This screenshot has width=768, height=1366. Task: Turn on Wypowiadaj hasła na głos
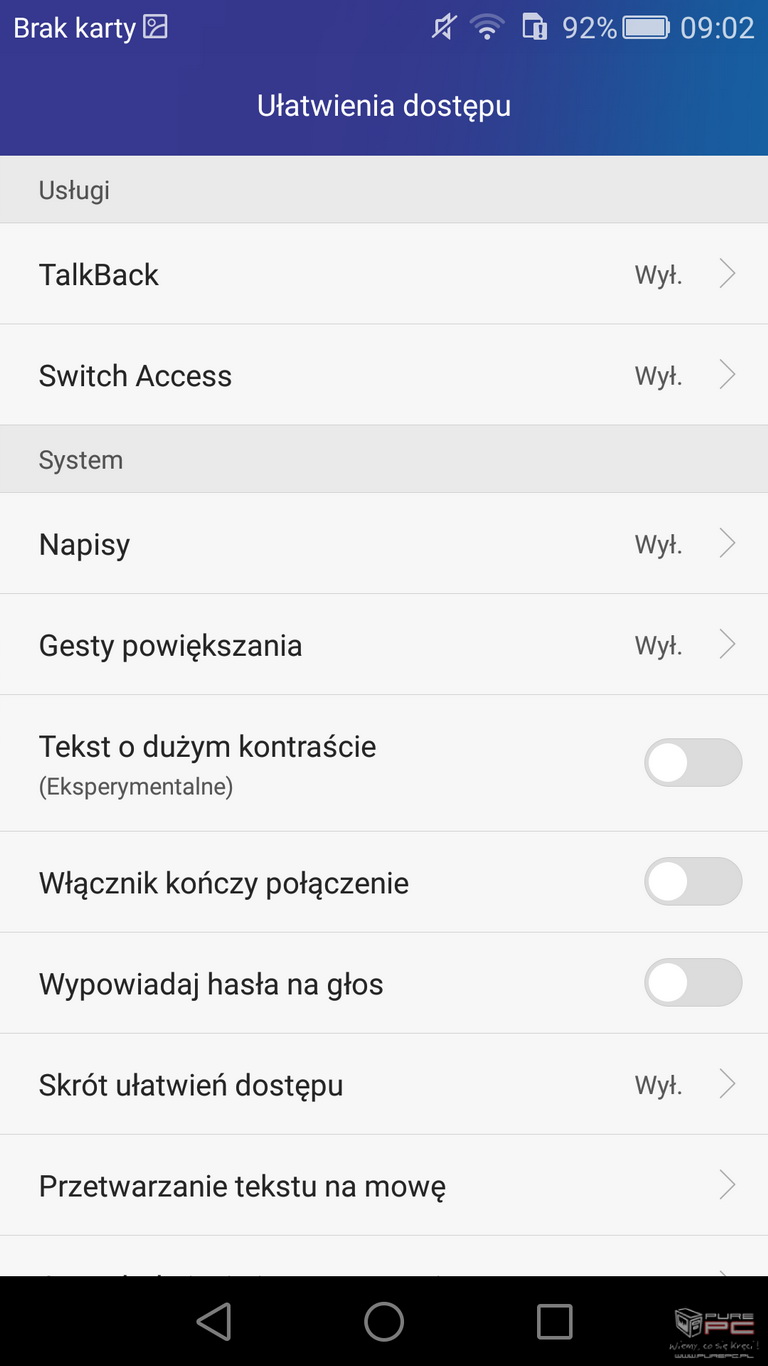[x=693, y=983]
